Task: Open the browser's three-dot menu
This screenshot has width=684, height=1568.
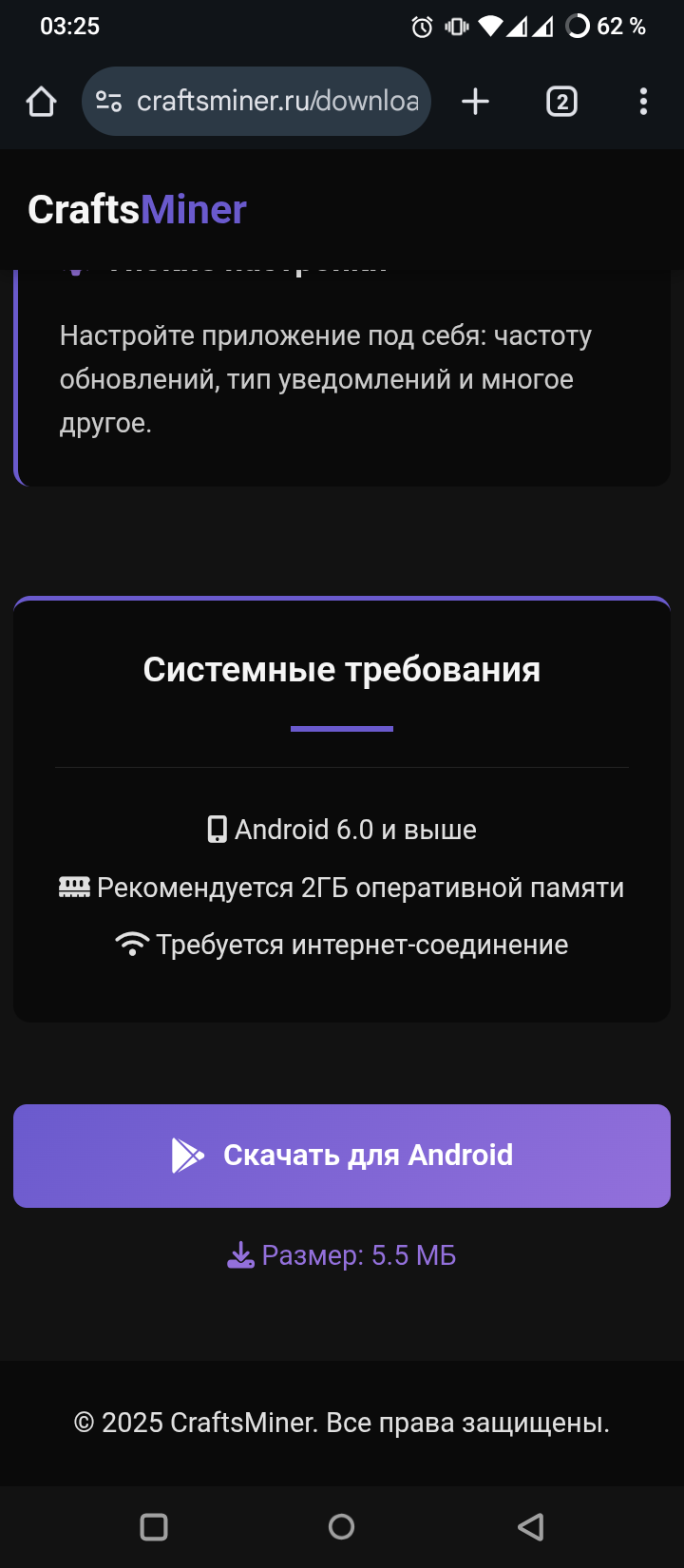Action: [x=643, y=102]
